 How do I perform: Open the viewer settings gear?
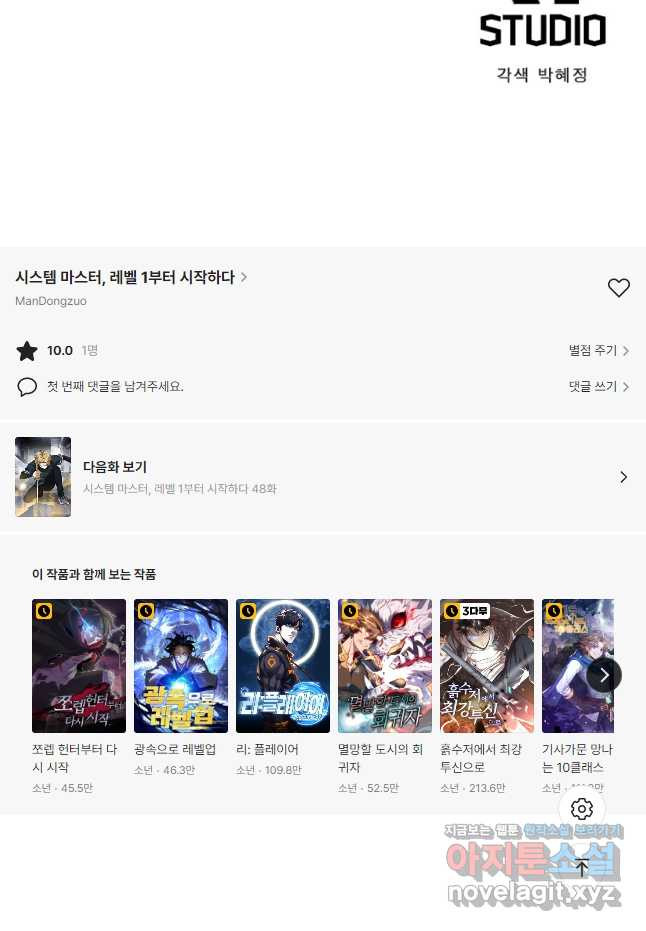582,809
